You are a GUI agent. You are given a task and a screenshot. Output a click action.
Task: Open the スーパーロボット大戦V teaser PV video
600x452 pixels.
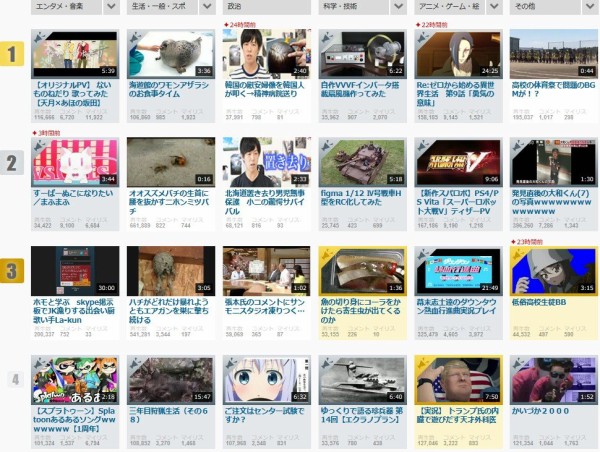[458, 162]
